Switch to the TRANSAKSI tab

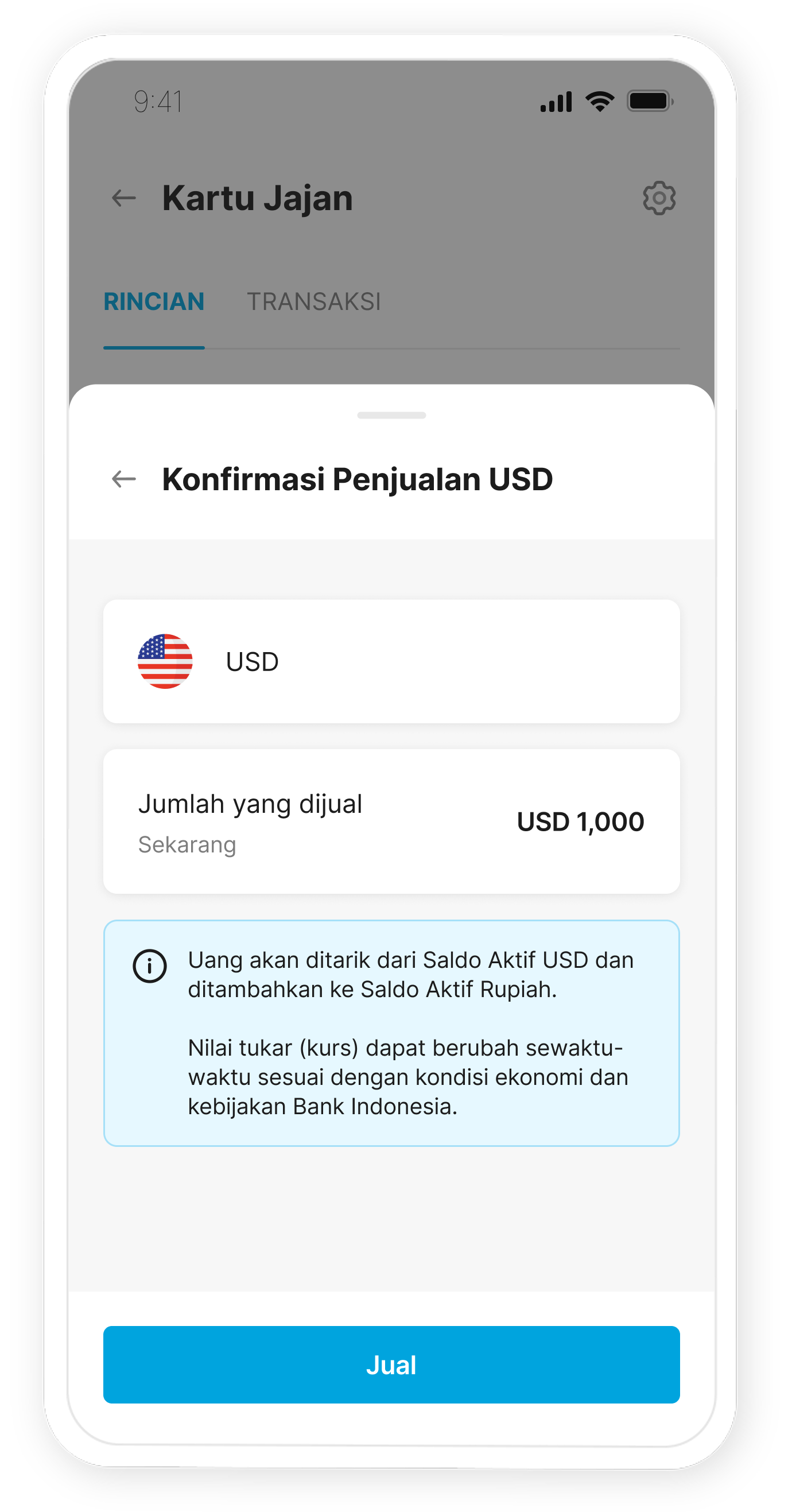point(314,302)
